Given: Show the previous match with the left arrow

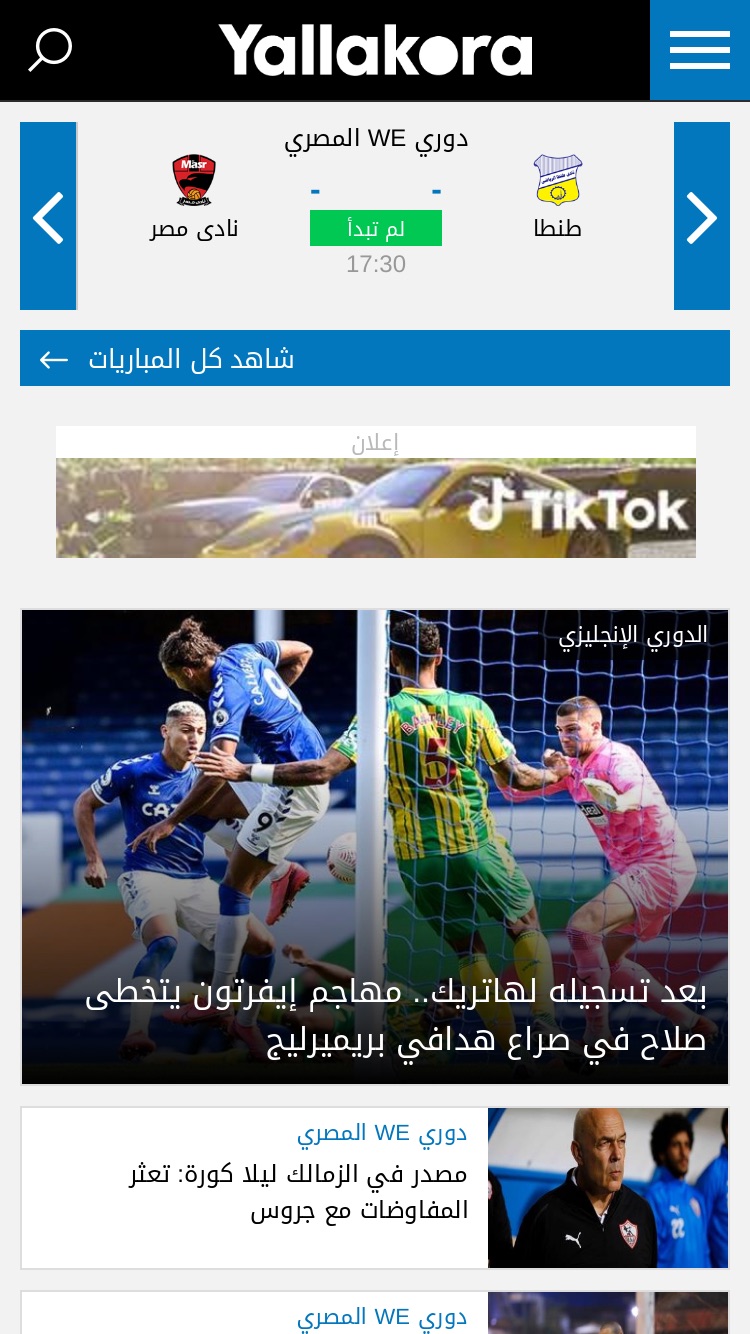Looking at the screenshot, I should coord(48,216).
